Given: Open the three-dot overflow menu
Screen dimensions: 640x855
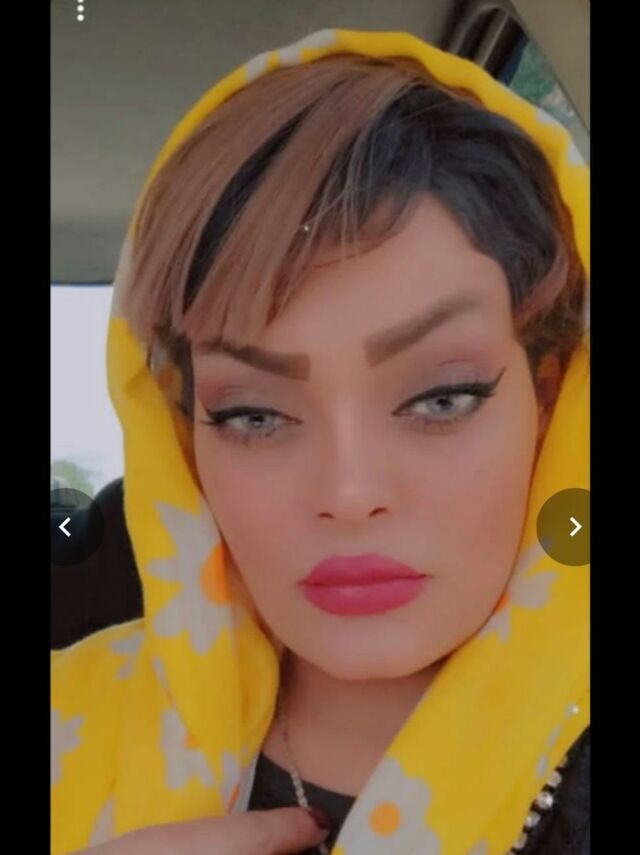Looking at the screenshot, I should tap(80, 9).
